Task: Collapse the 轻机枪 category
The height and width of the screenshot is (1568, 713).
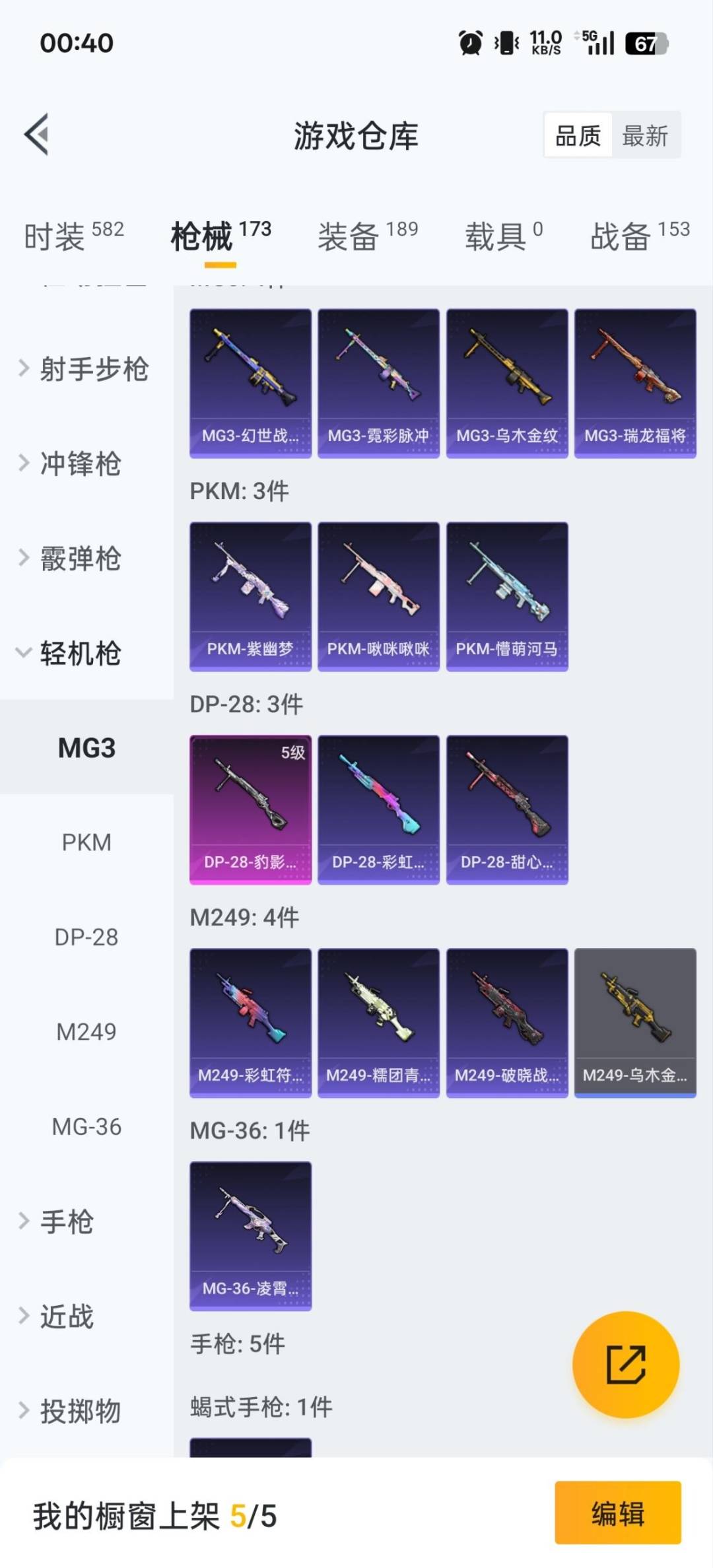Action: pos(71,654)
